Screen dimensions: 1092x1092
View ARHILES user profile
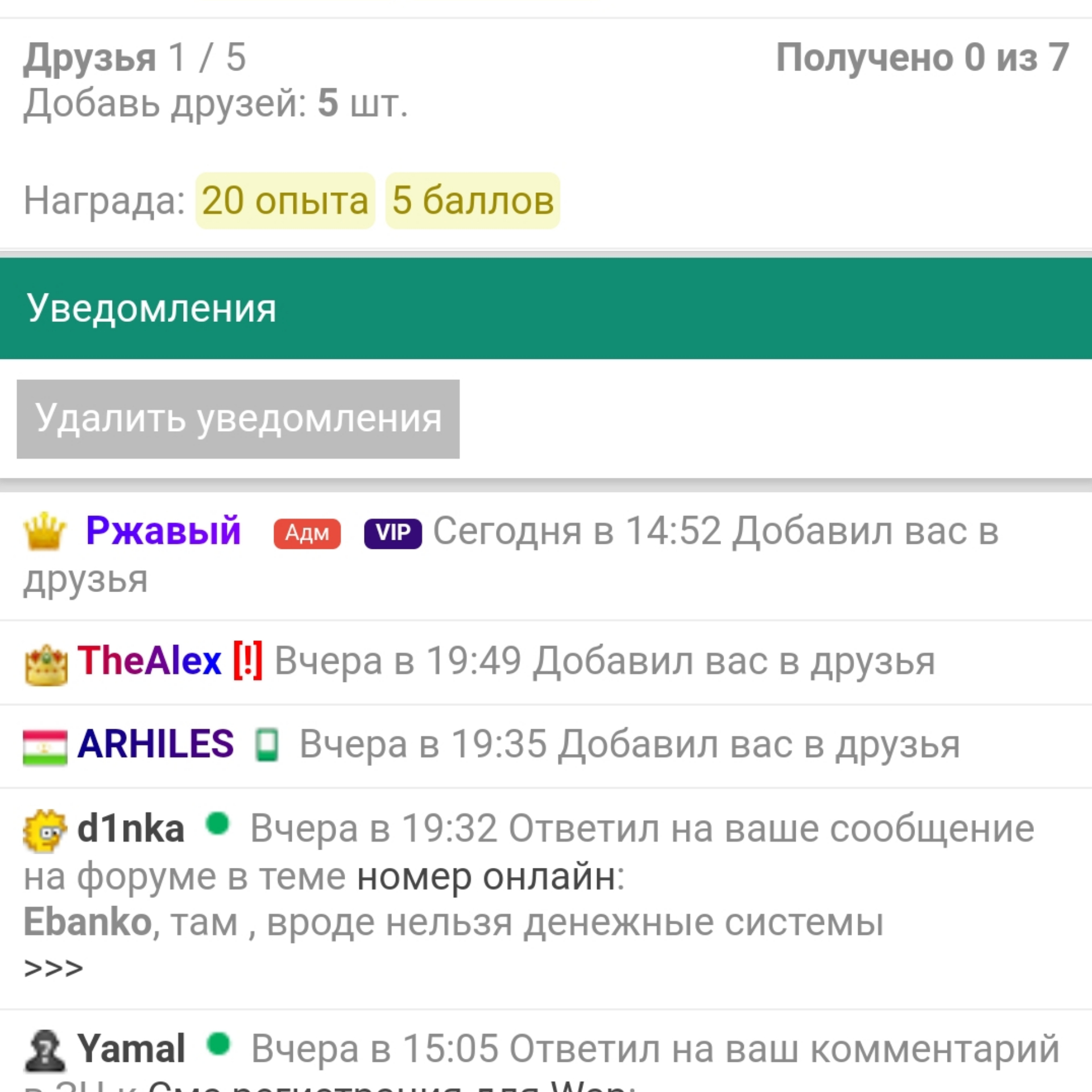[155, 744]
